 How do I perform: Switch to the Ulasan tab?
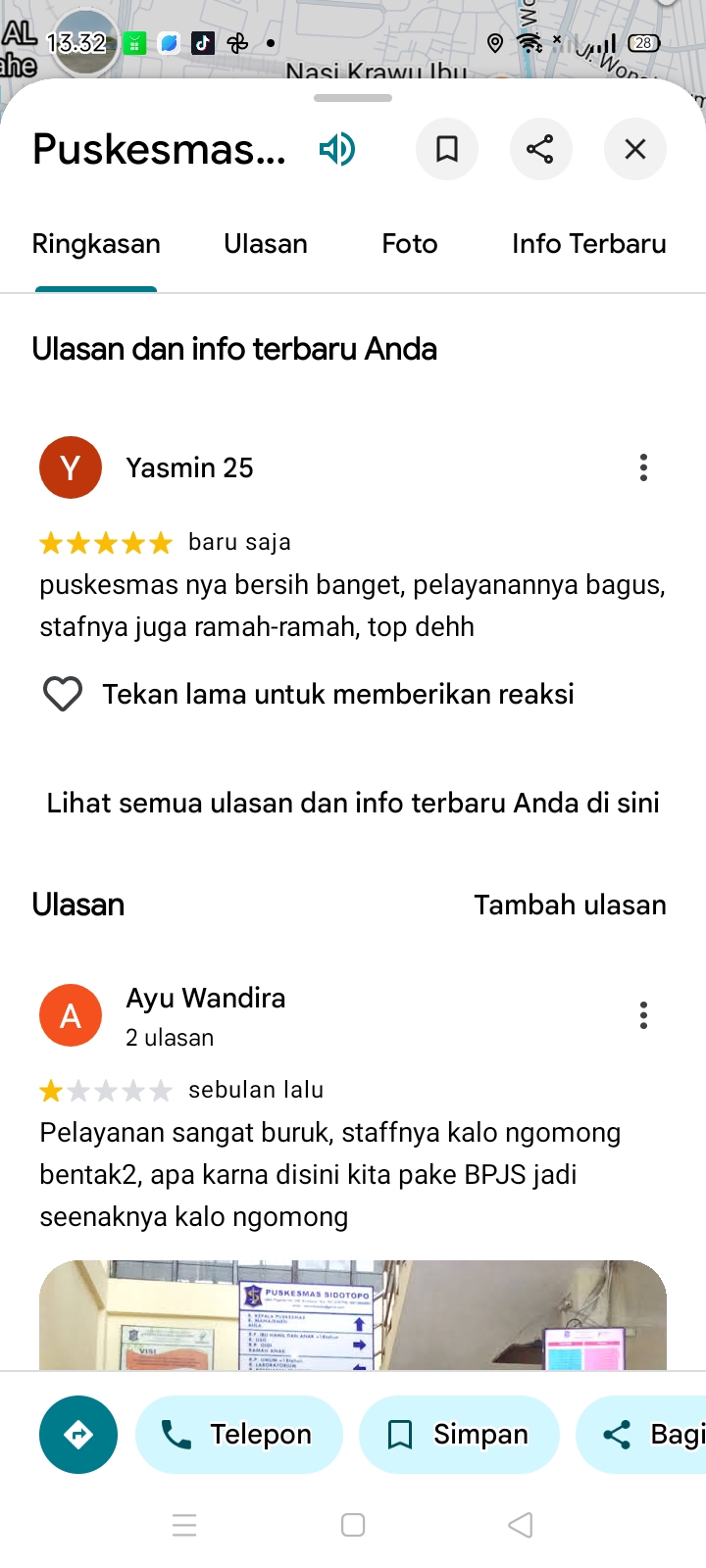tap(266, 244)
